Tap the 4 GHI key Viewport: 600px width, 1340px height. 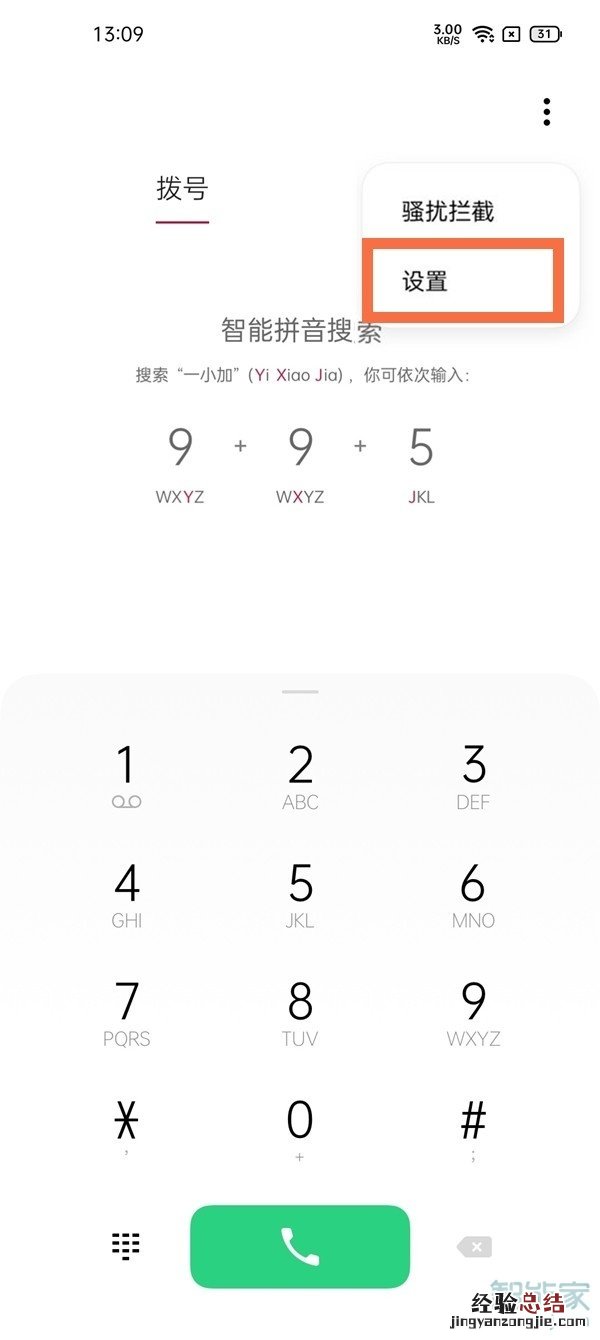pos(126,894)
